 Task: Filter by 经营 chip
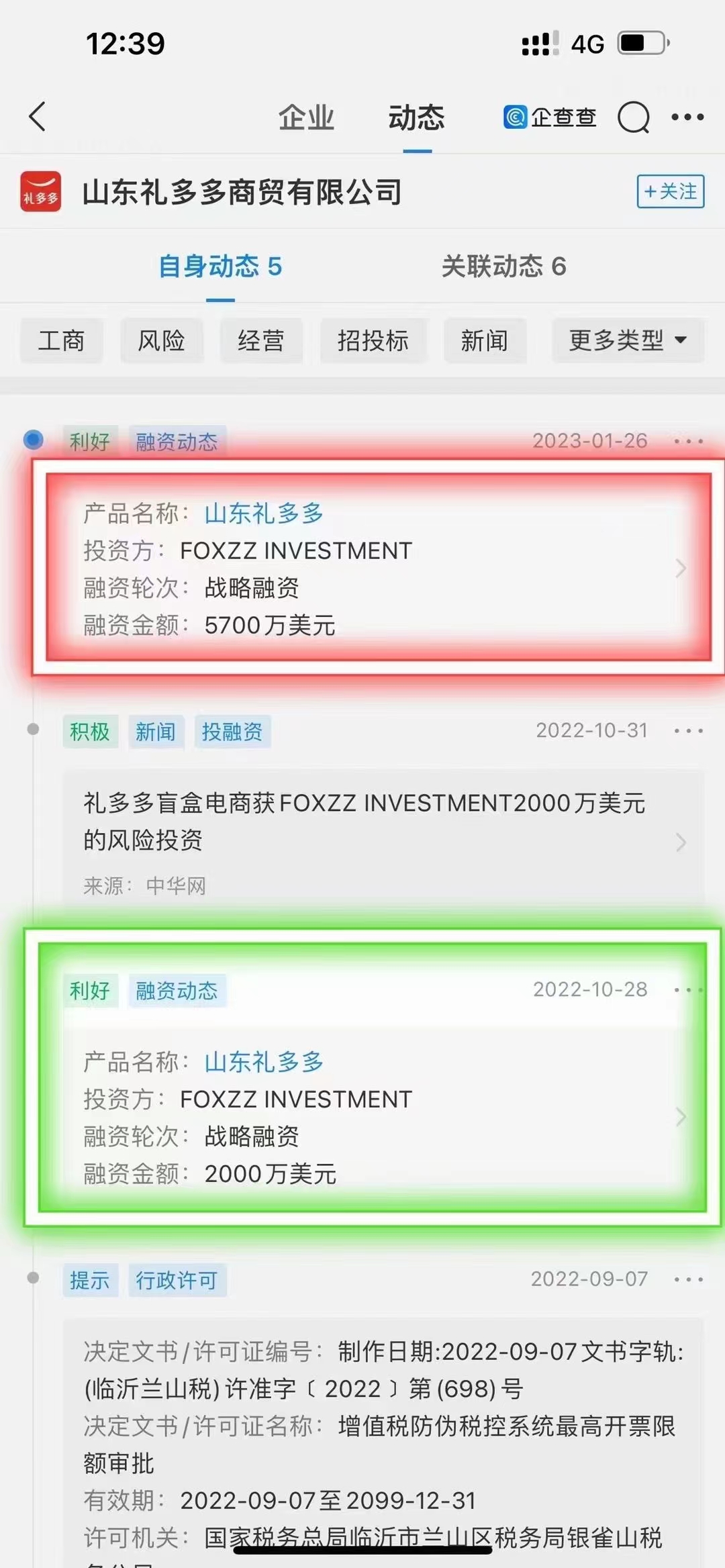coord(261,340)
